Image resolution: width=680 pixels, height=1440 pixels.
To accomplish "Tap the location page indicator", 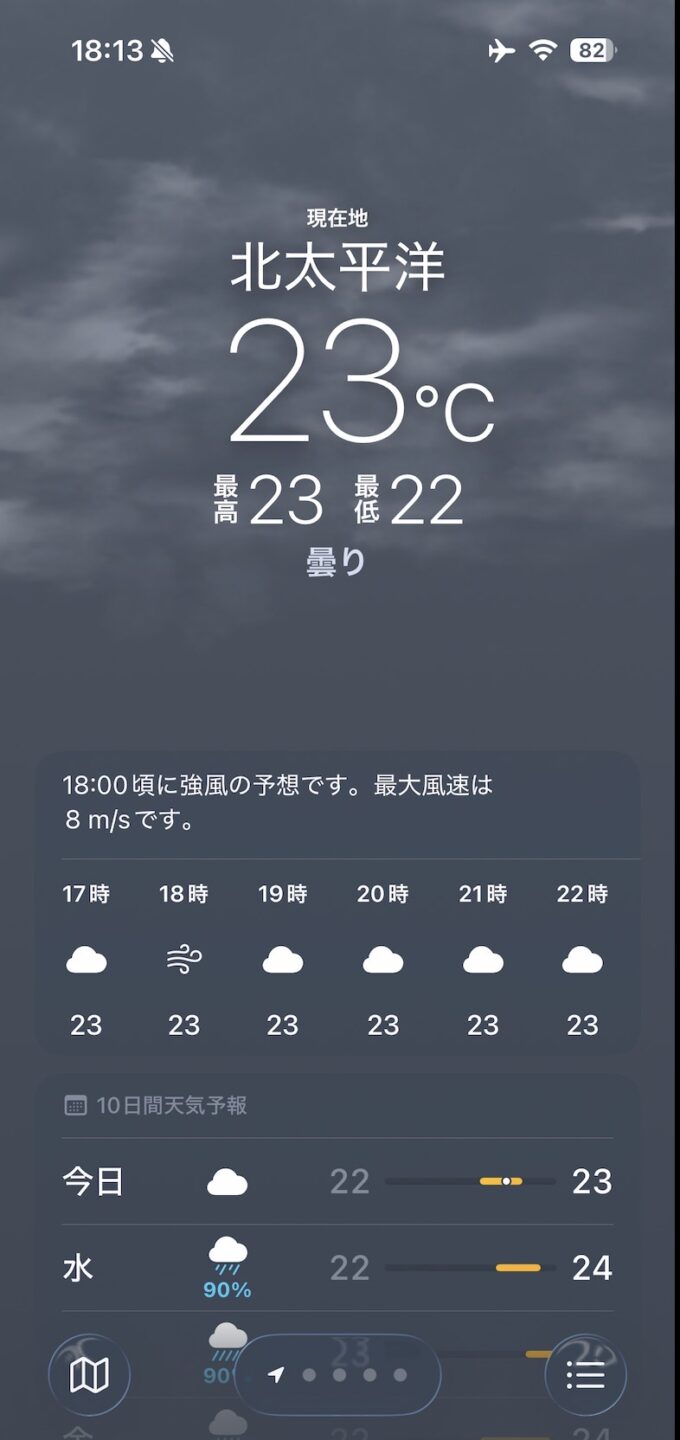I will pos(338,1375).
